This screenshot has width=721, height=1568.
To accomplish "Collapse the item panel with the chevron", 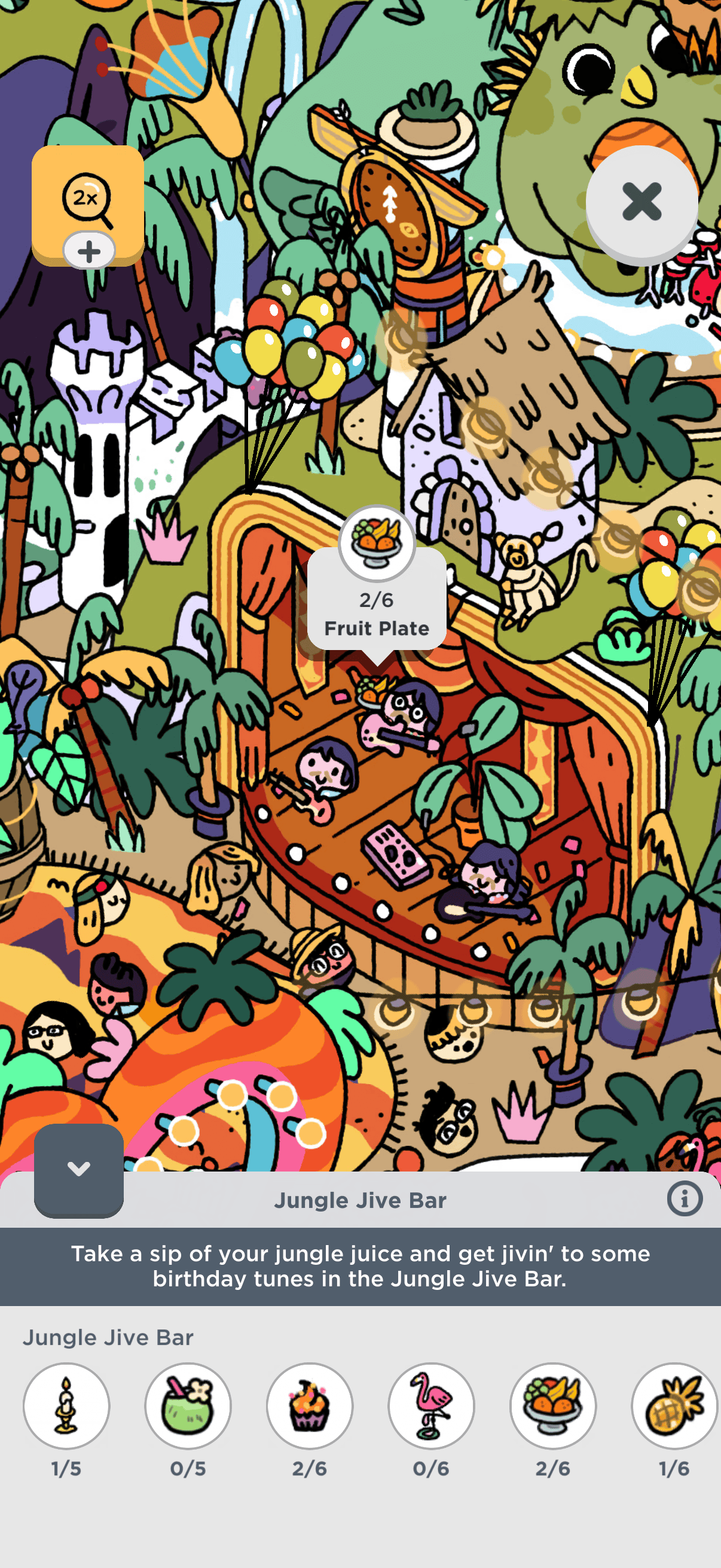I will pos(78,1169).
